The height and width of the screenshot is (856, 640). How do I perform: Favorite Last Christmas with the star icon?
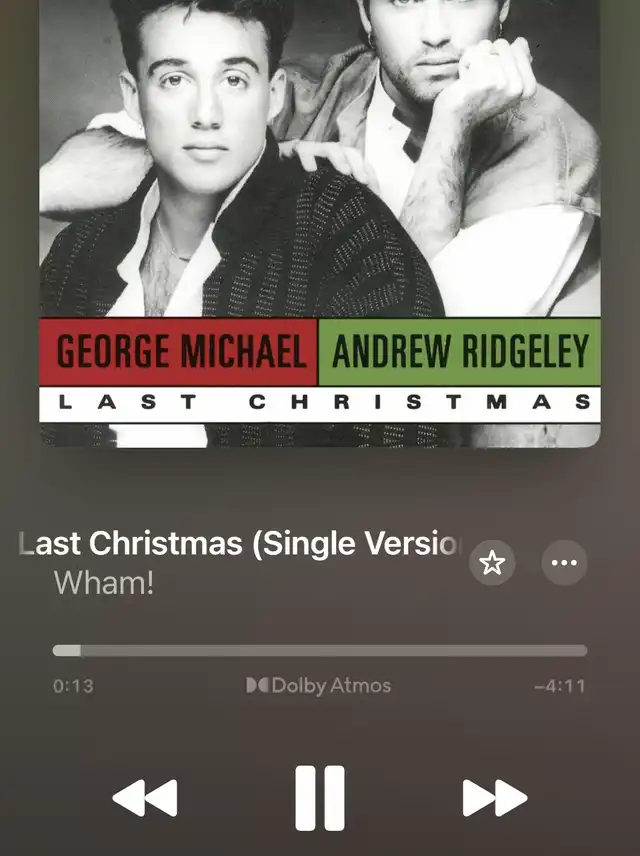pos(492,563)
